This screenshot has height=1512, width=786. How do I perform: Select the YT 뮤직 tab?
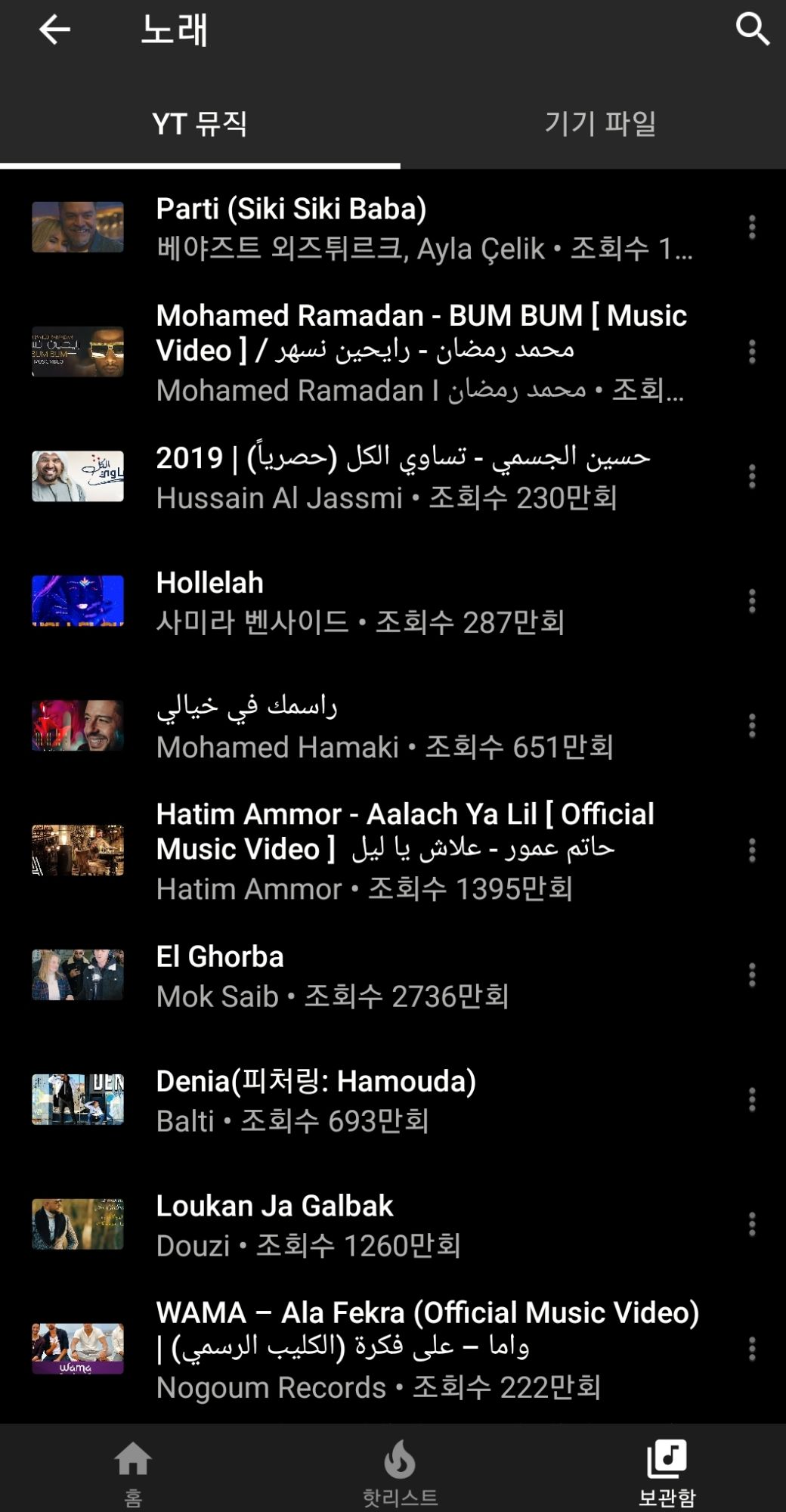(x=200, y=123)
